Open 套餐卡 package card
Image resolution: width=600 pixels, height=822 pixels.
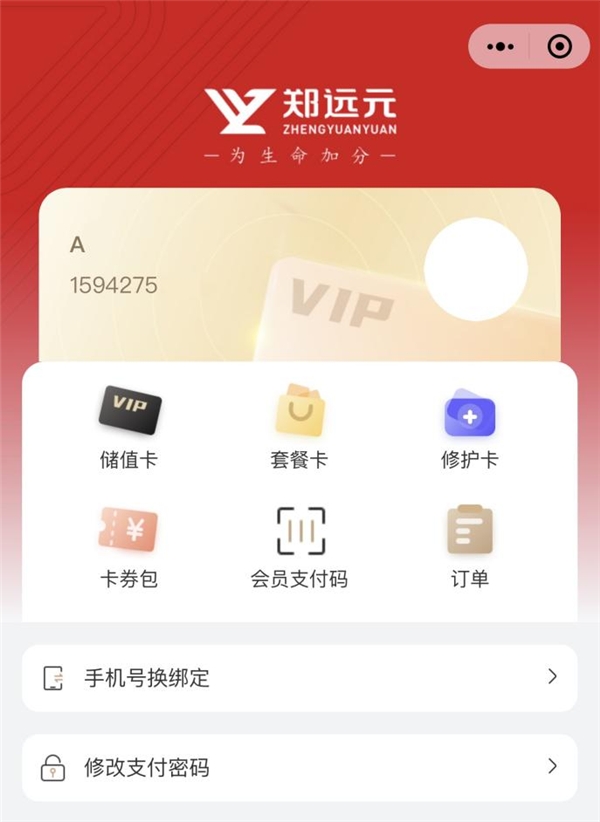299,427
